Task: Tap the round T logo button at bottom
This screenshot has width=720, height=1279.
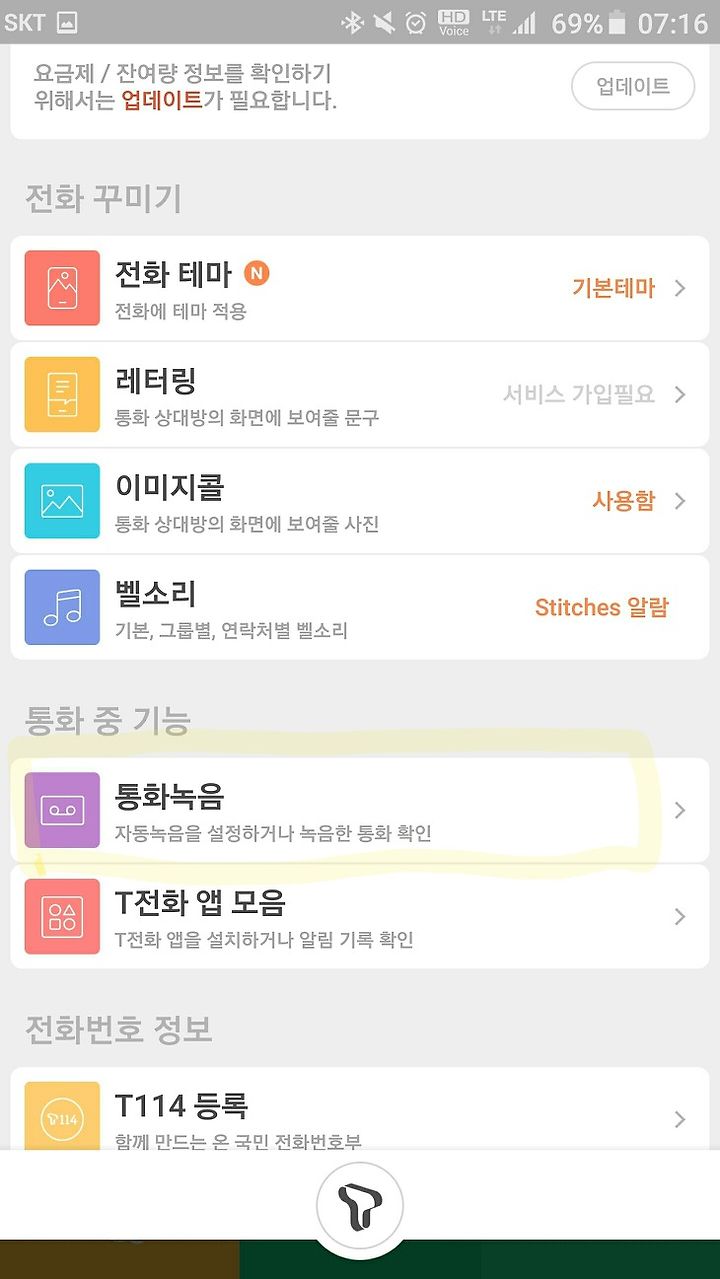Action: click(360, 1206)
